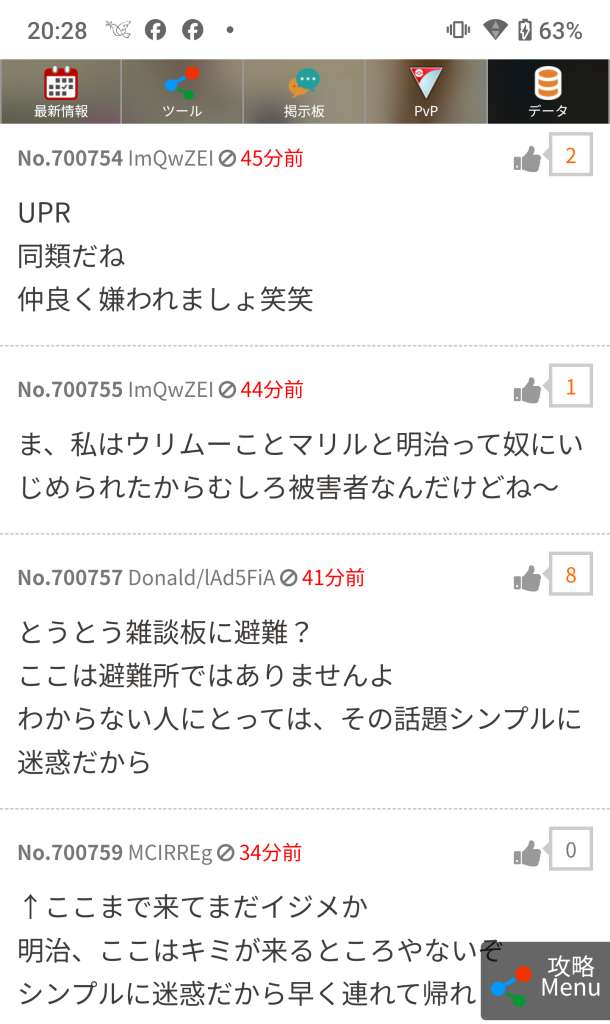Thumbs up post No.700759

528,853
